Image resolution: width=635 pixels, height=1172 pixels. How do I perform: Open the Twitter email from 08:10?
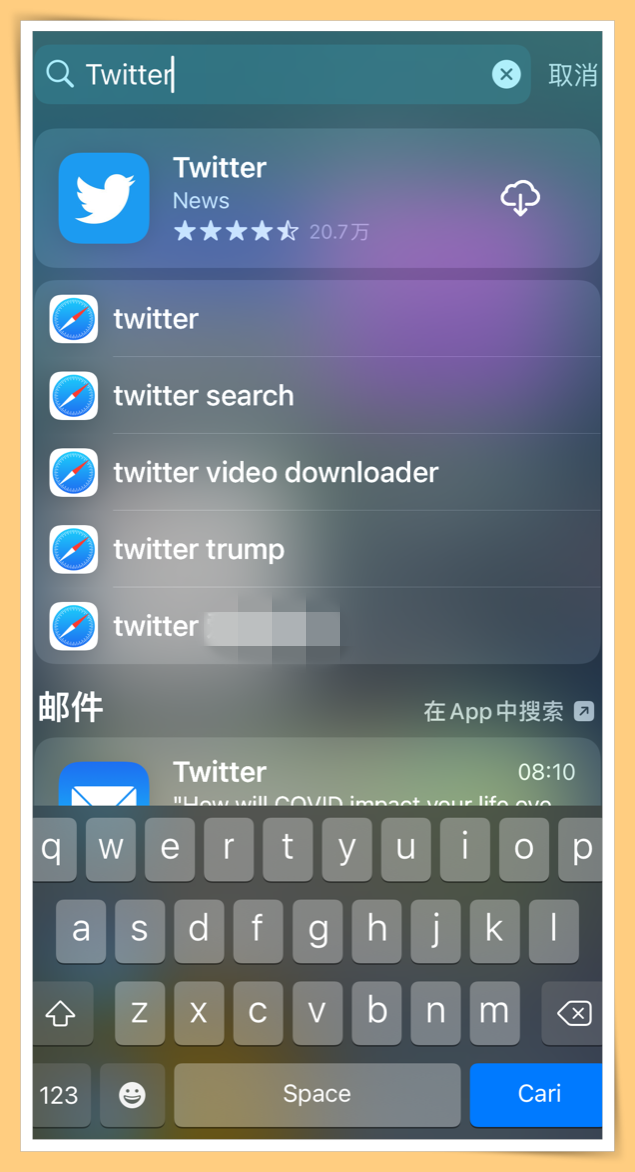[318, 772]
